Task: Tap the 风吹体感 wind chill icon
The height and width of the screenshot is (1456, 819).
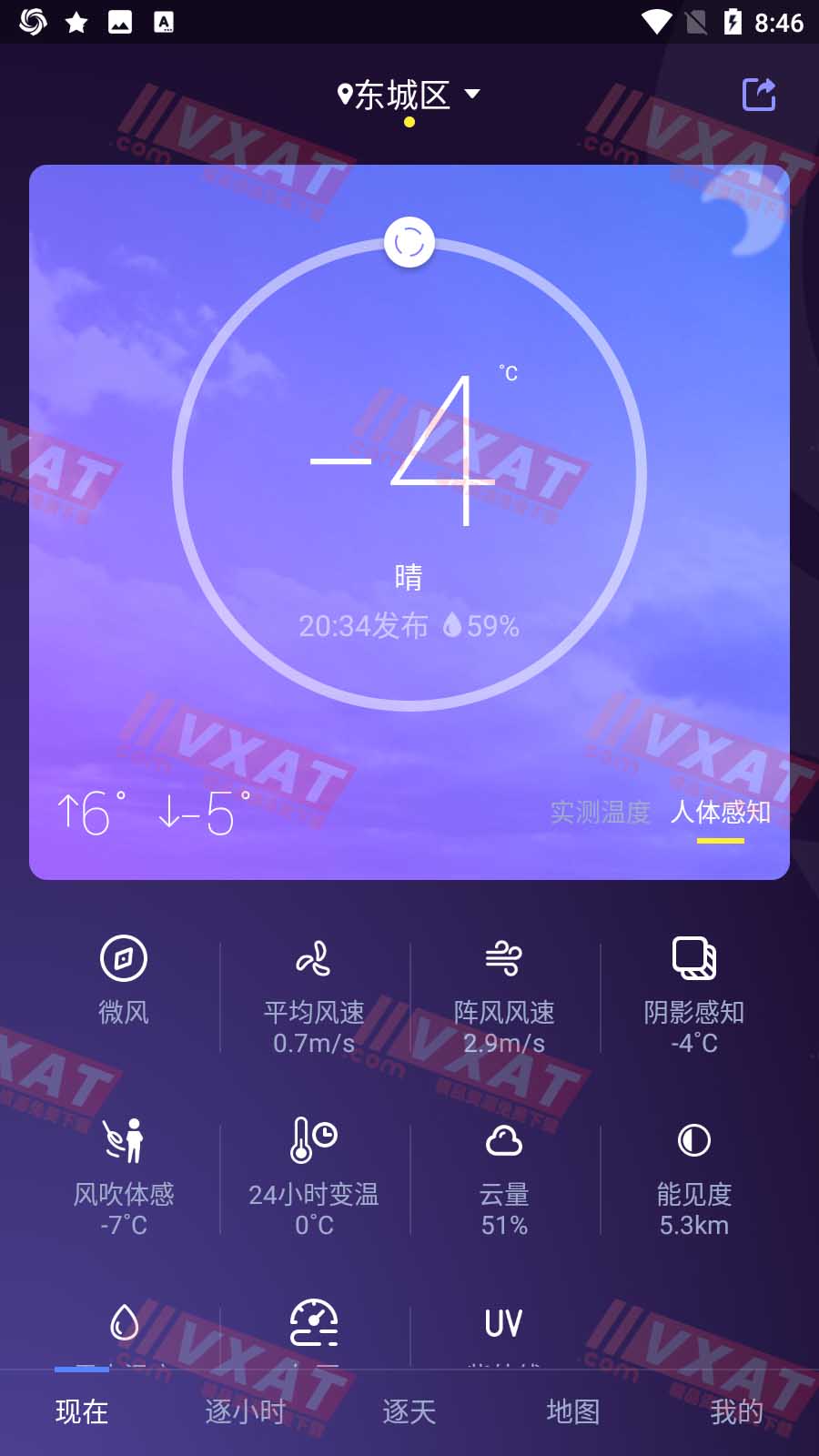Action: (x=123, y=1140)
